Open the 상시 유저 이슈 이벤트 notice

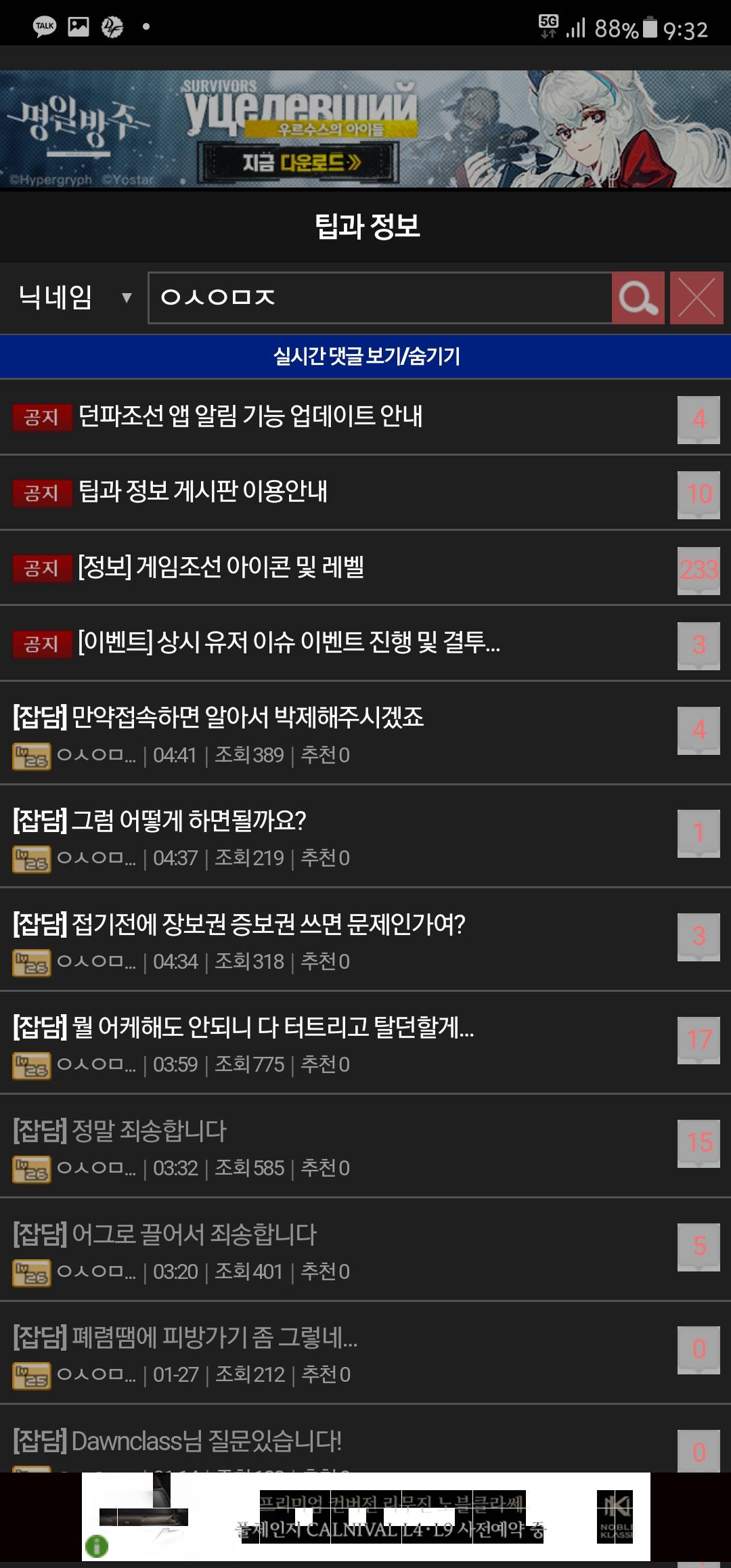(x=289, y=643)
